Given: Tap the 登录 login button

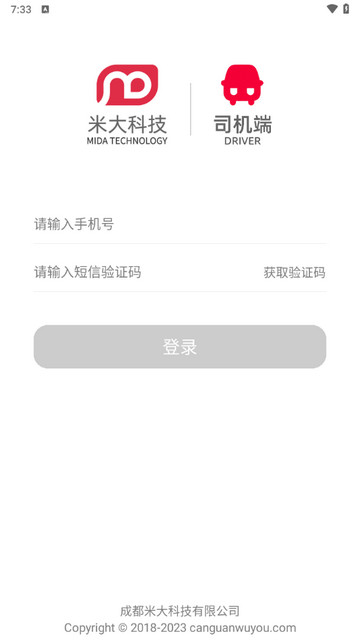Looking at the screenshot, I should pyautogui.click(x=180, y=347).
